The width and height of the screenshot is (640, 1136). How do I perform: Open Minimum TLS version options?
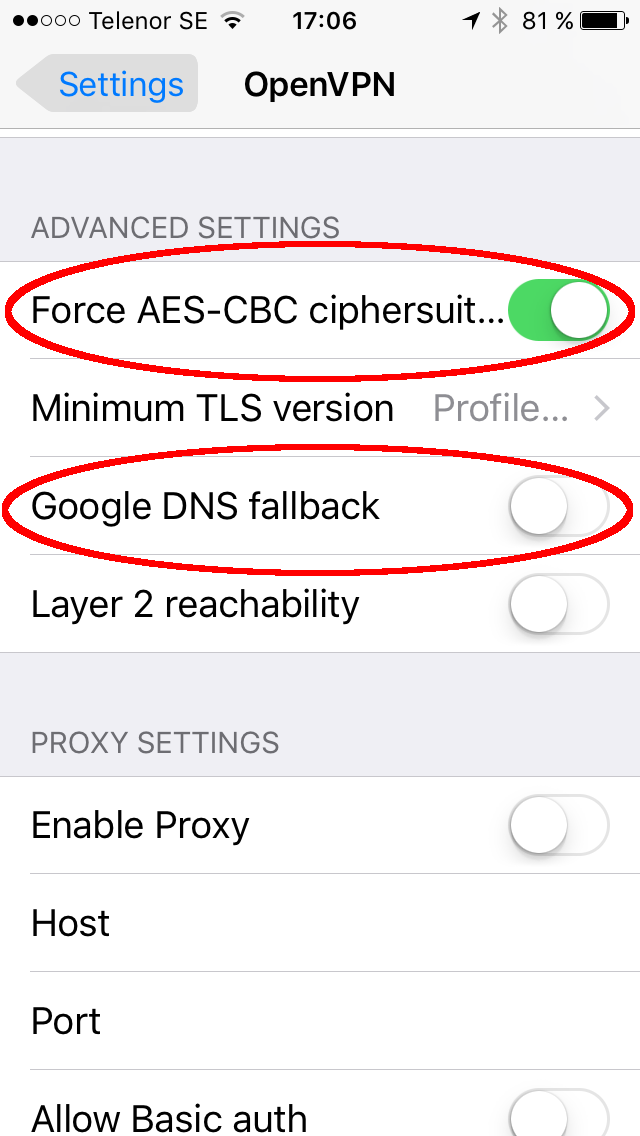pyautogui.click(x=320, y=409)
